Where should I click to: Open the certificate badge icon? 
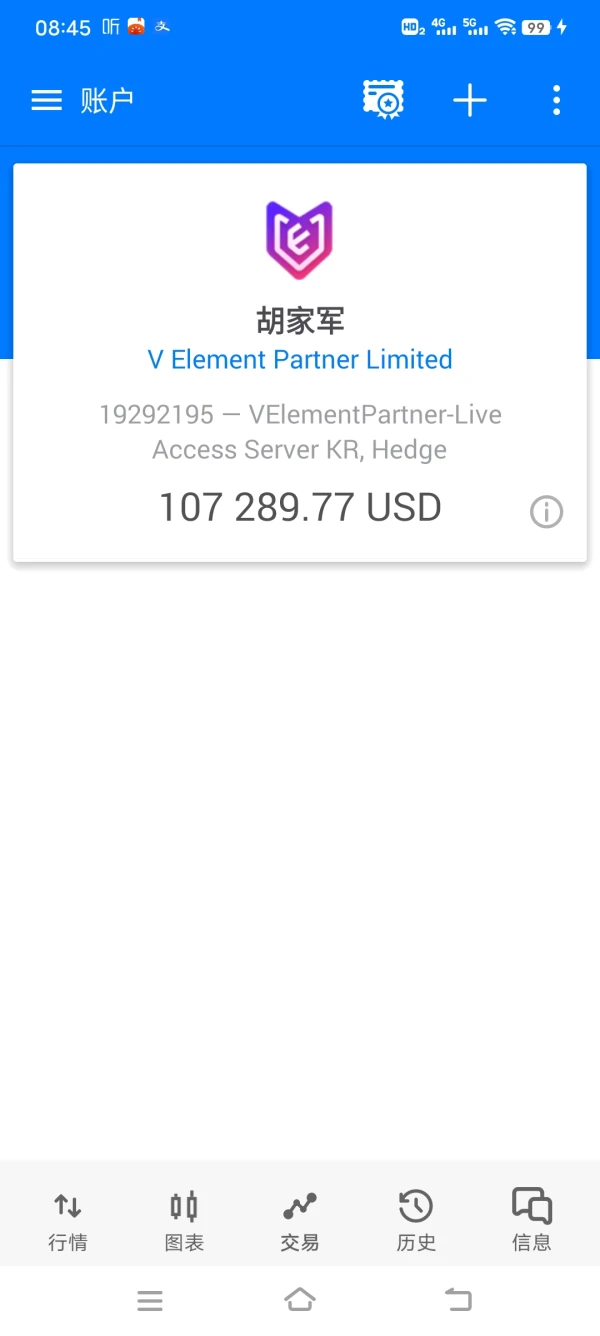pos(383,100)
